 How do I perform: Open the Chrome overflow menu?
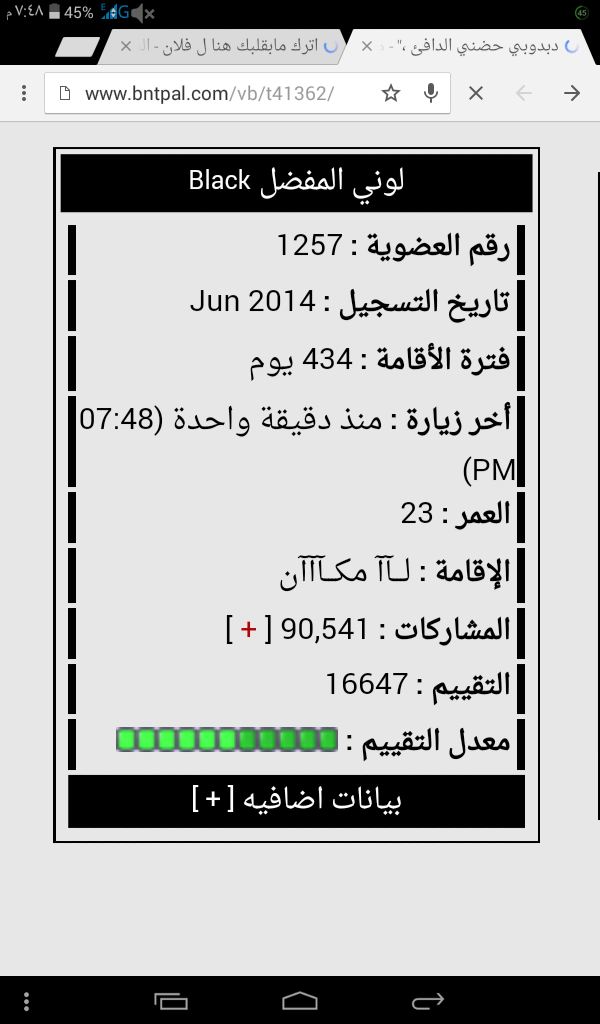coord(24,93)
